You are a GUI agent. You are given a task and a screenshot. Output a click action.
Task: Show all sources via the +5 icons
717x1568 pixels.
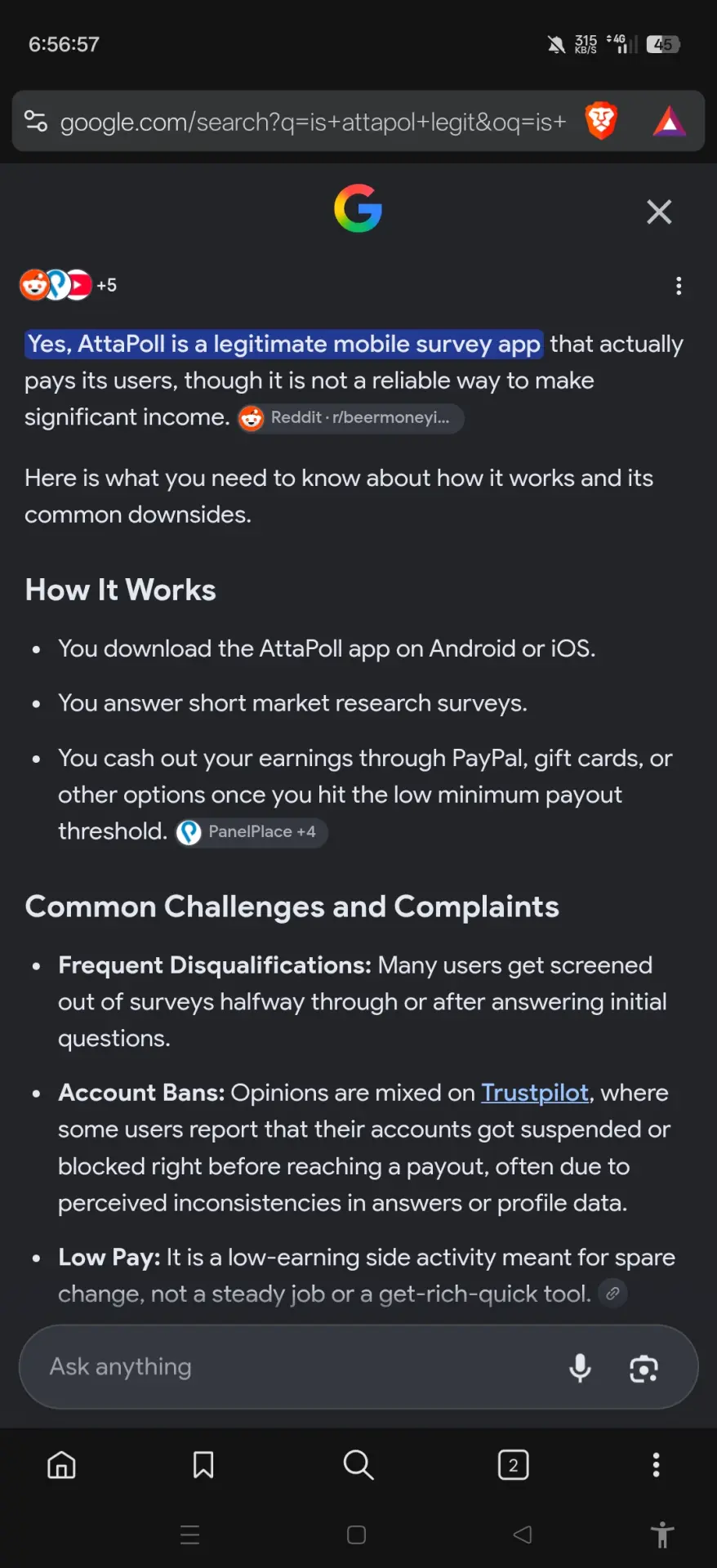pos(69,285)
